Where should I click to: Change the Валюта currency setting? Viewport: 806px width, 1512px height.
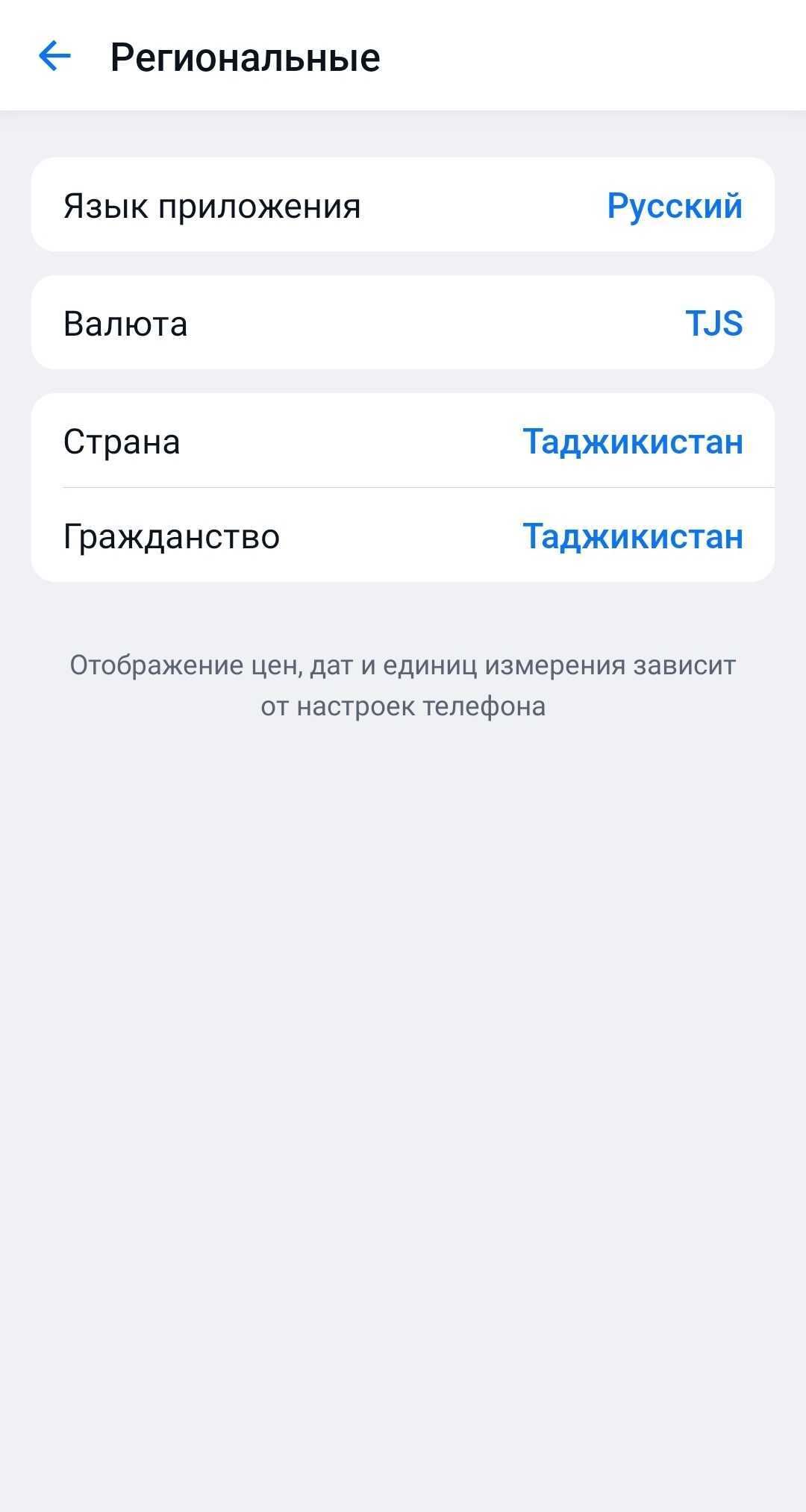pos(403,323)
